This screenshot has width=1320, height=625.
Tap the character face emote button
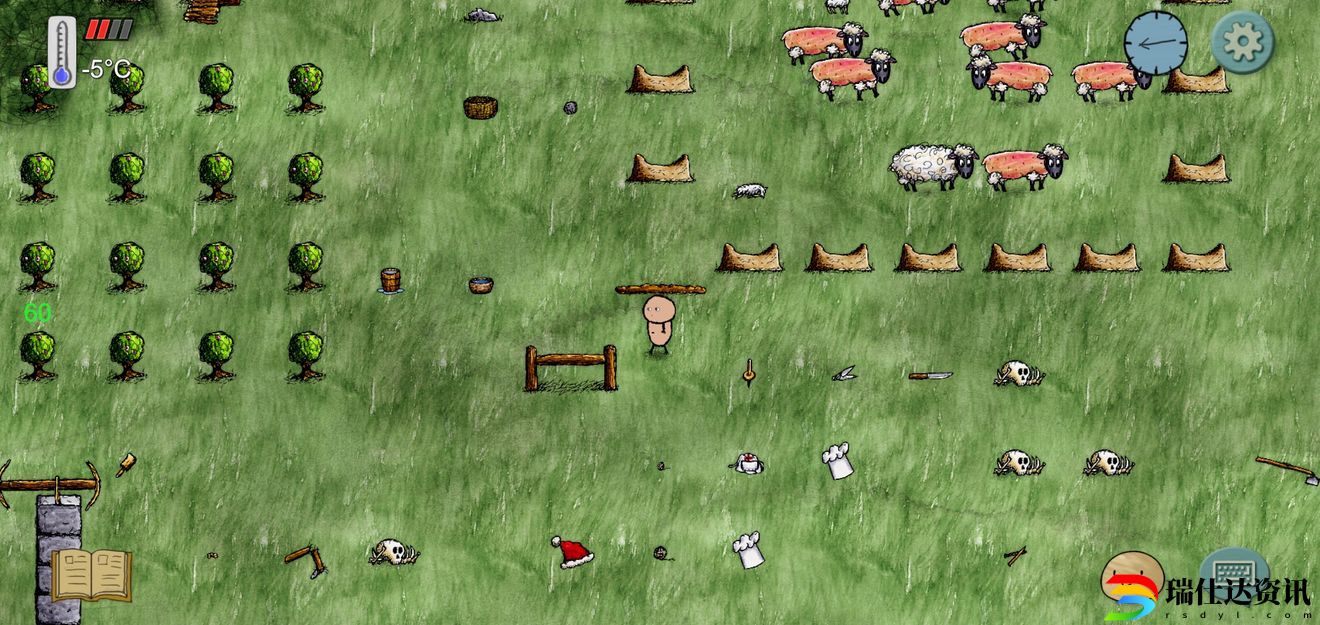[x=1132, y=572]
